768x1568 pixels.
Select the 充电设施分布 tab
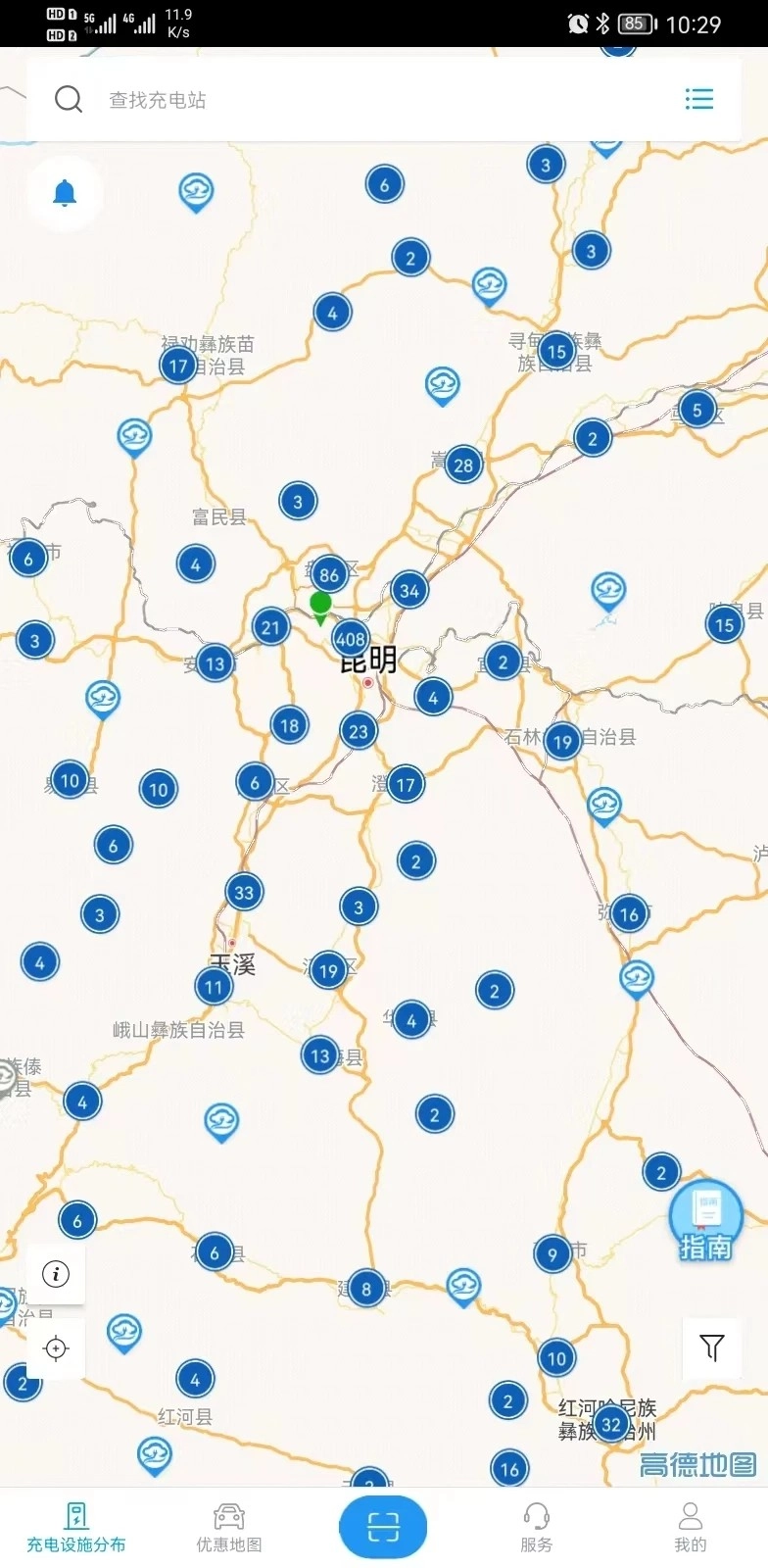click(76, 1529)
